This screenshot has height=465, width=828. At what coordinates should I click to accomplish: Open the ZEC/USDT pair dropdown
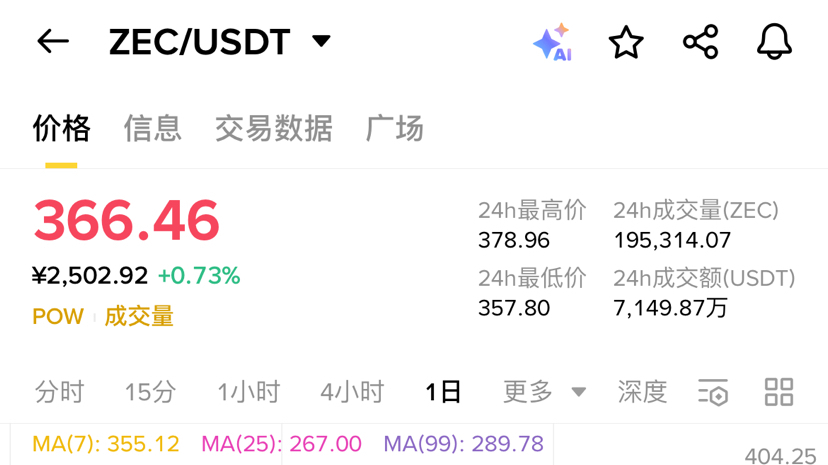[x=321, y=42]
